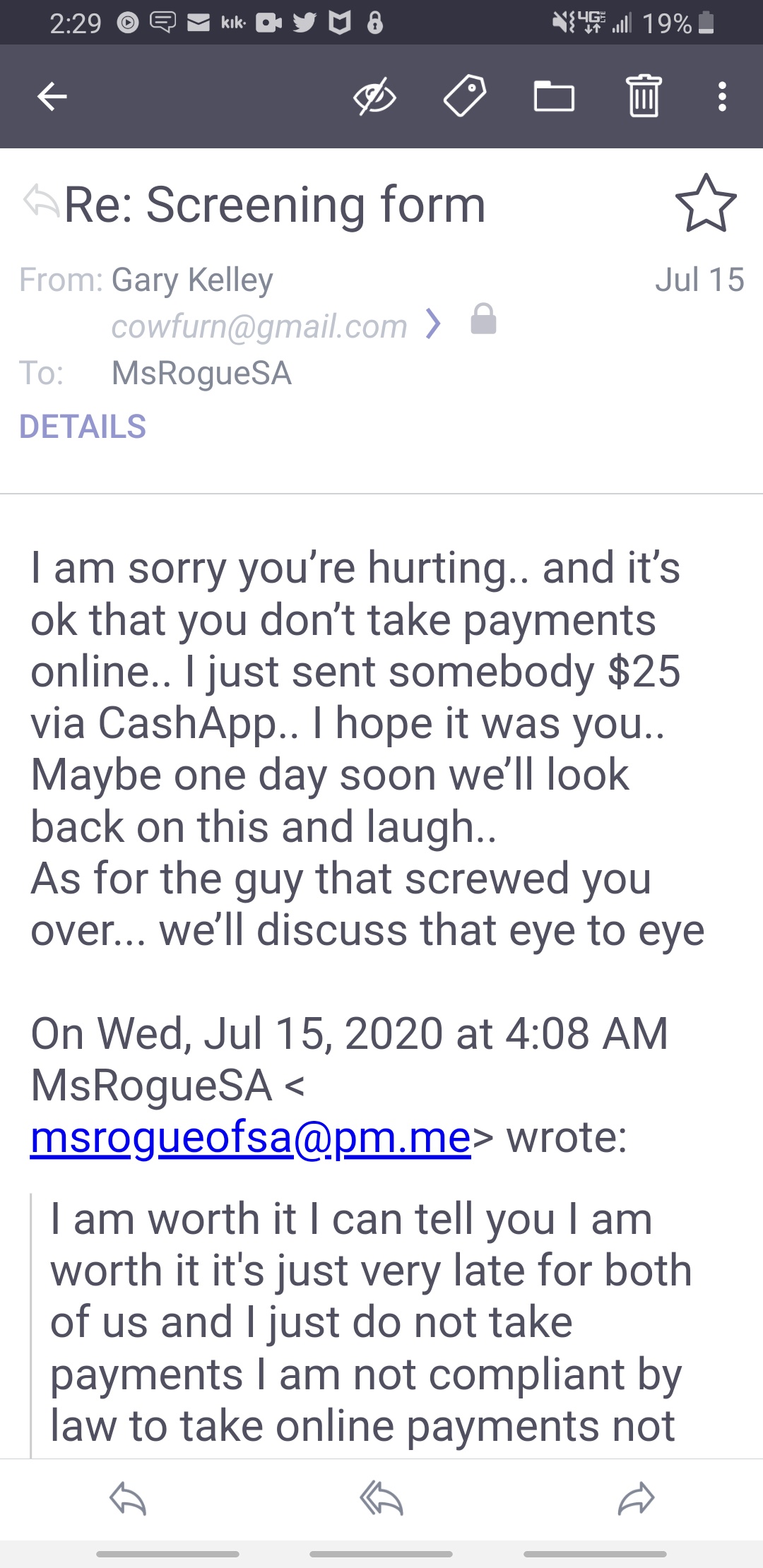Open the msrogueofsa@pm.me email link
The width and height of the screenshot is (763, 1568).
(251, 1137)
